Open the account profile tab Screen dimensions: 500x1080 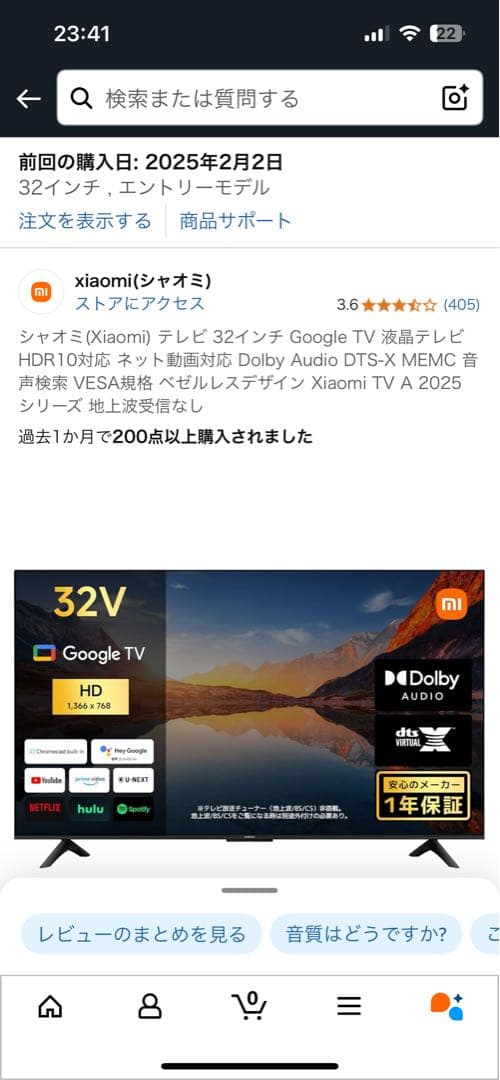[x=149, y=1006]
